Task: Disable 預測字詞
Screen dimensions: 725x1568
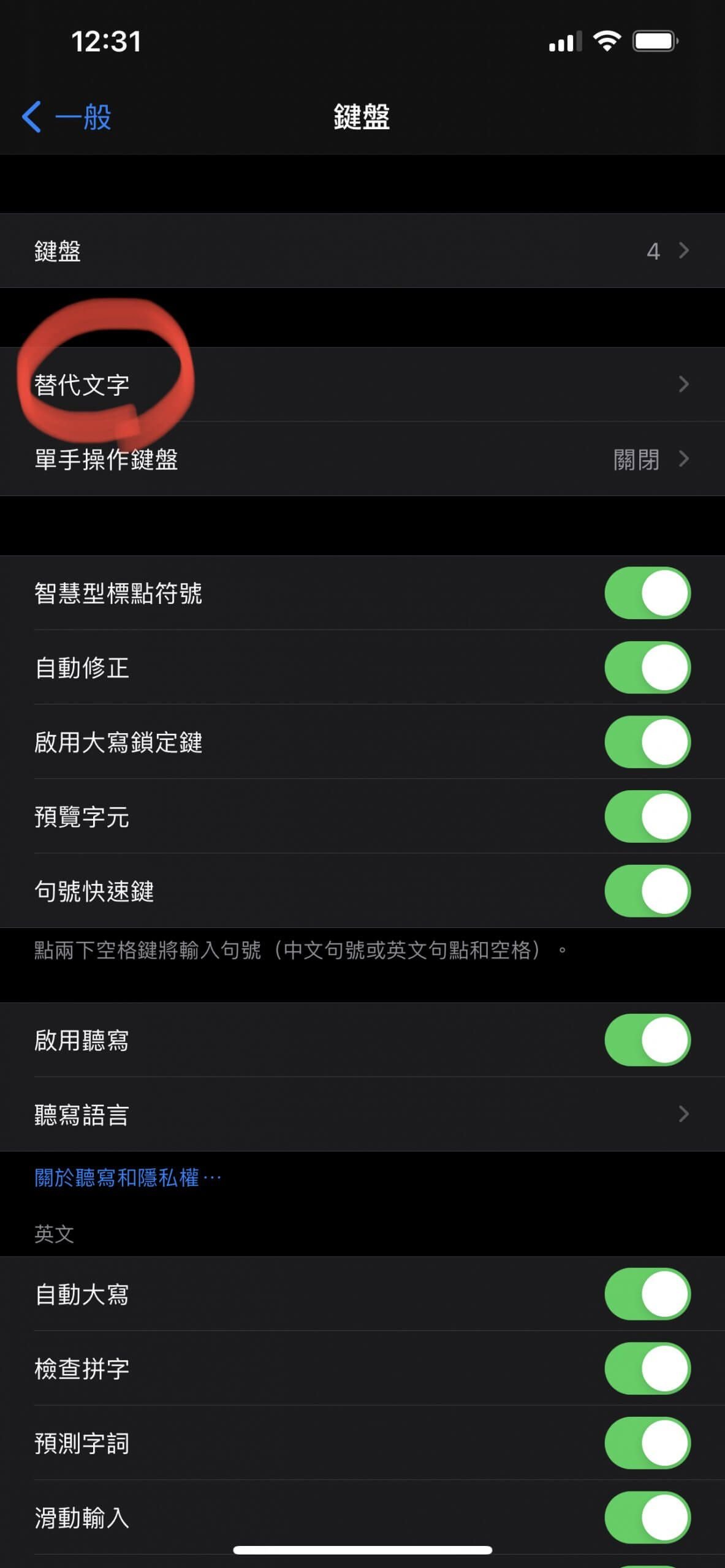Action: 647,1443
